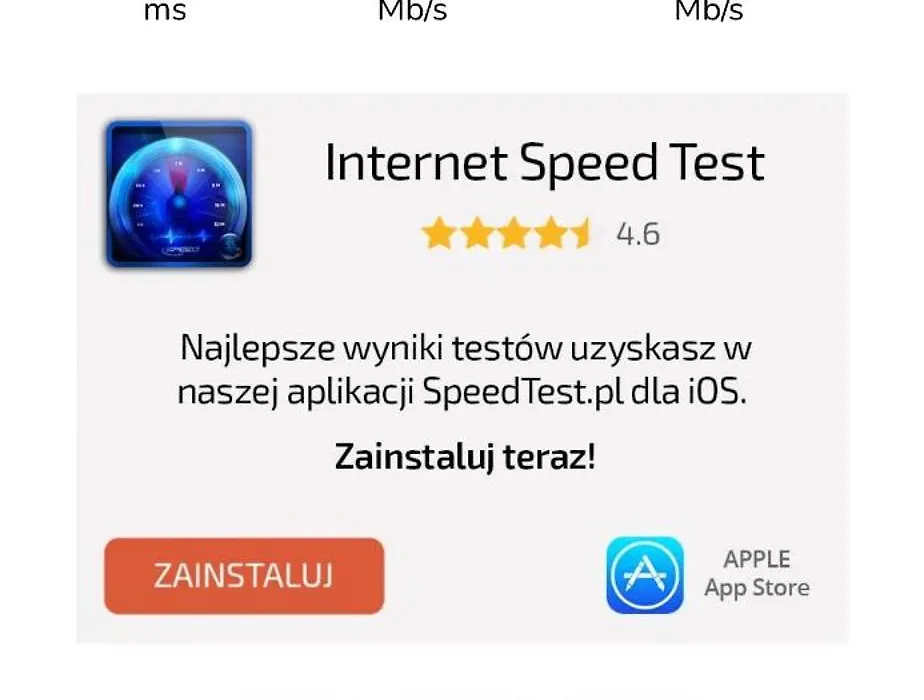
Task: Open the Internet Speed Test app icon
Action: [x=179, y=194]
